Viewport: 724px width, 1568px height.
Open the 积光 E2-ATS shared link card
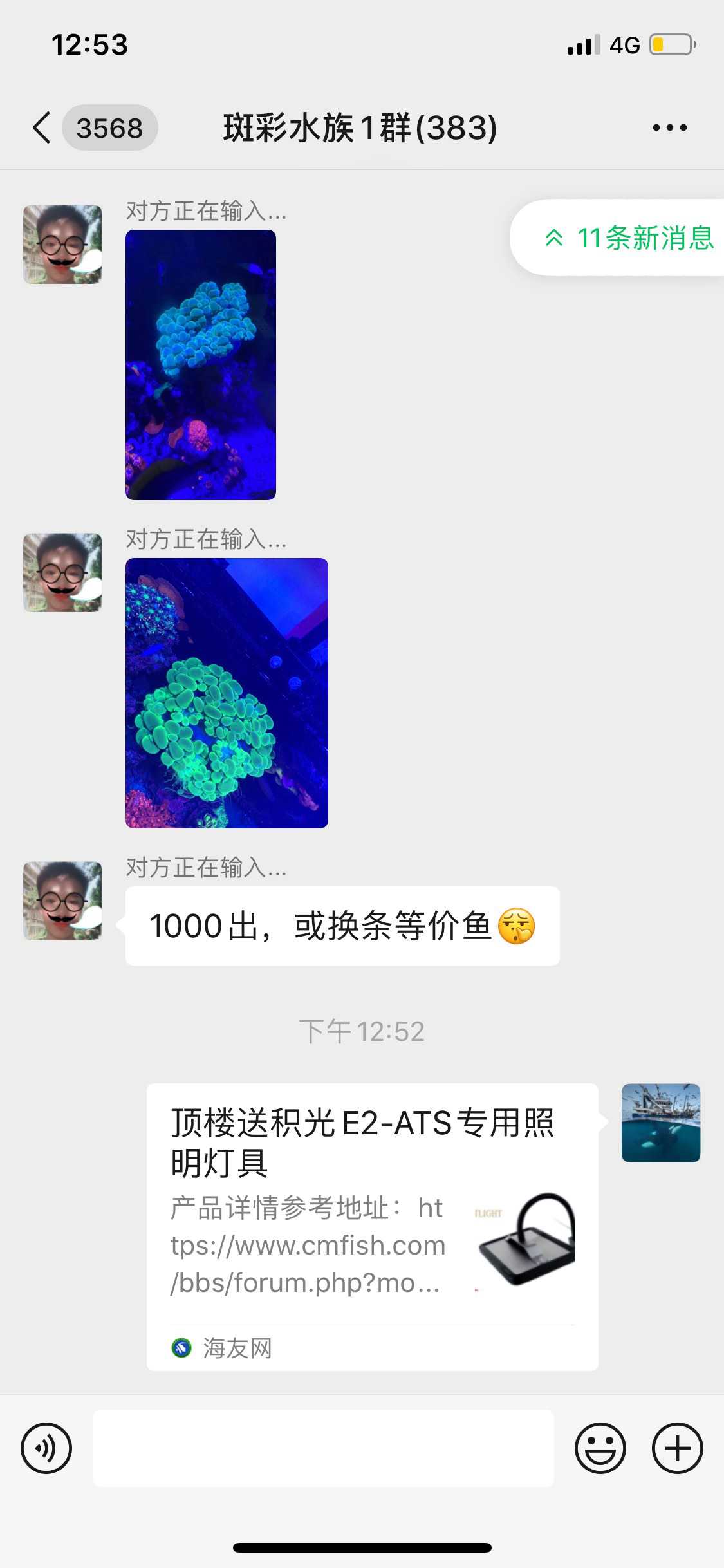(x=372, y=1226)
